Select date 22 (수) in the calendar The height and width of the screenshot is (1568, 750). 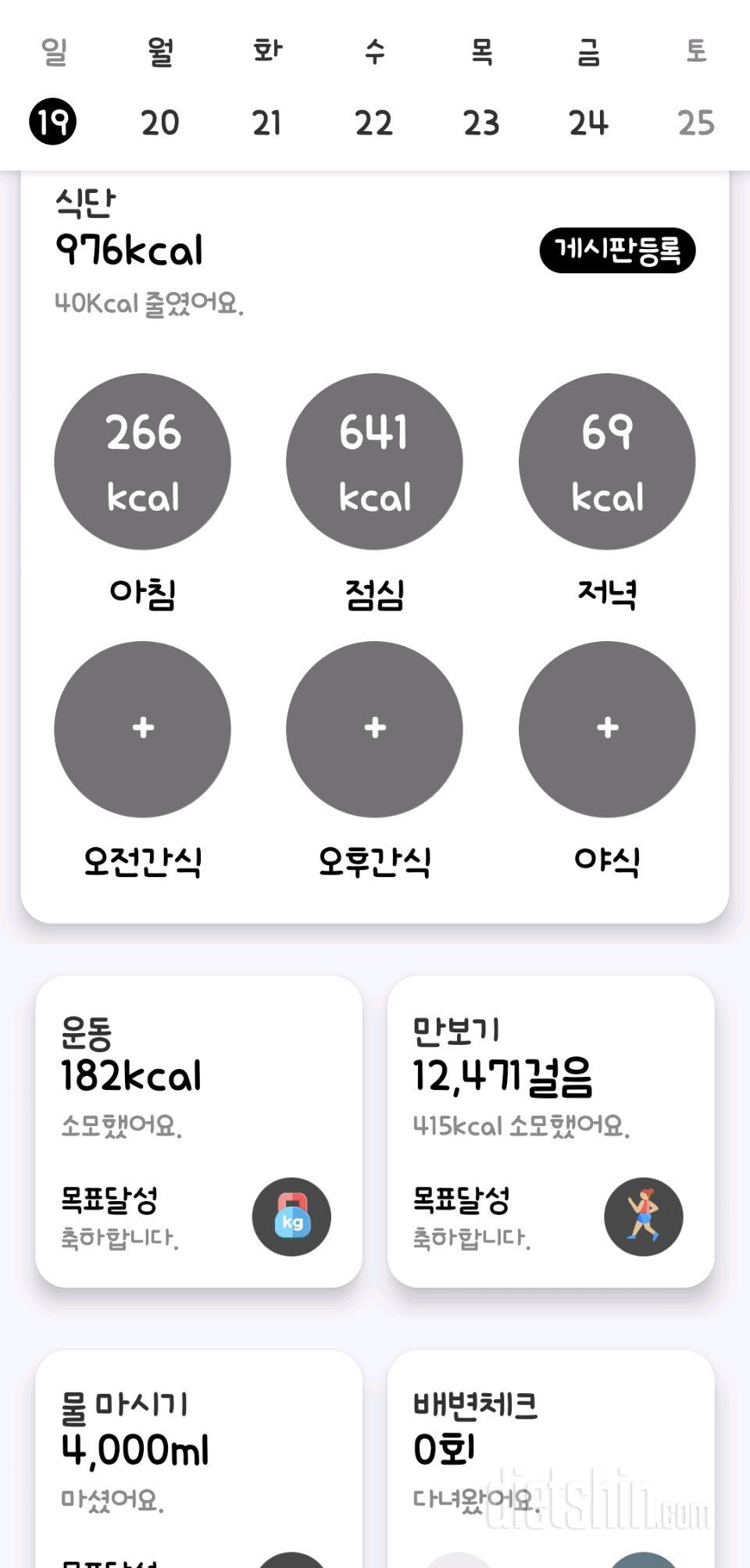coord(373,123)
